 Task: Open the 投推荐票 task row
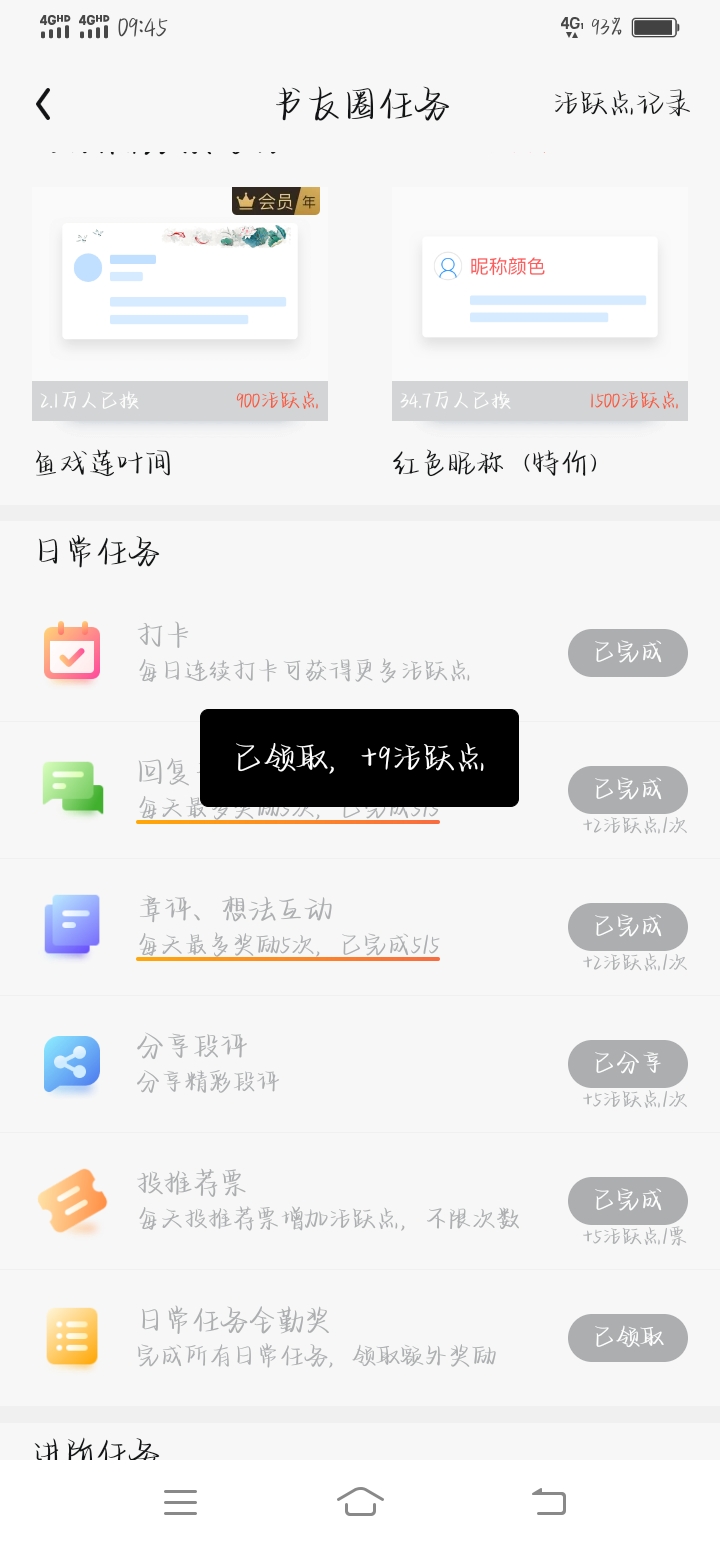coord(300,1201)
